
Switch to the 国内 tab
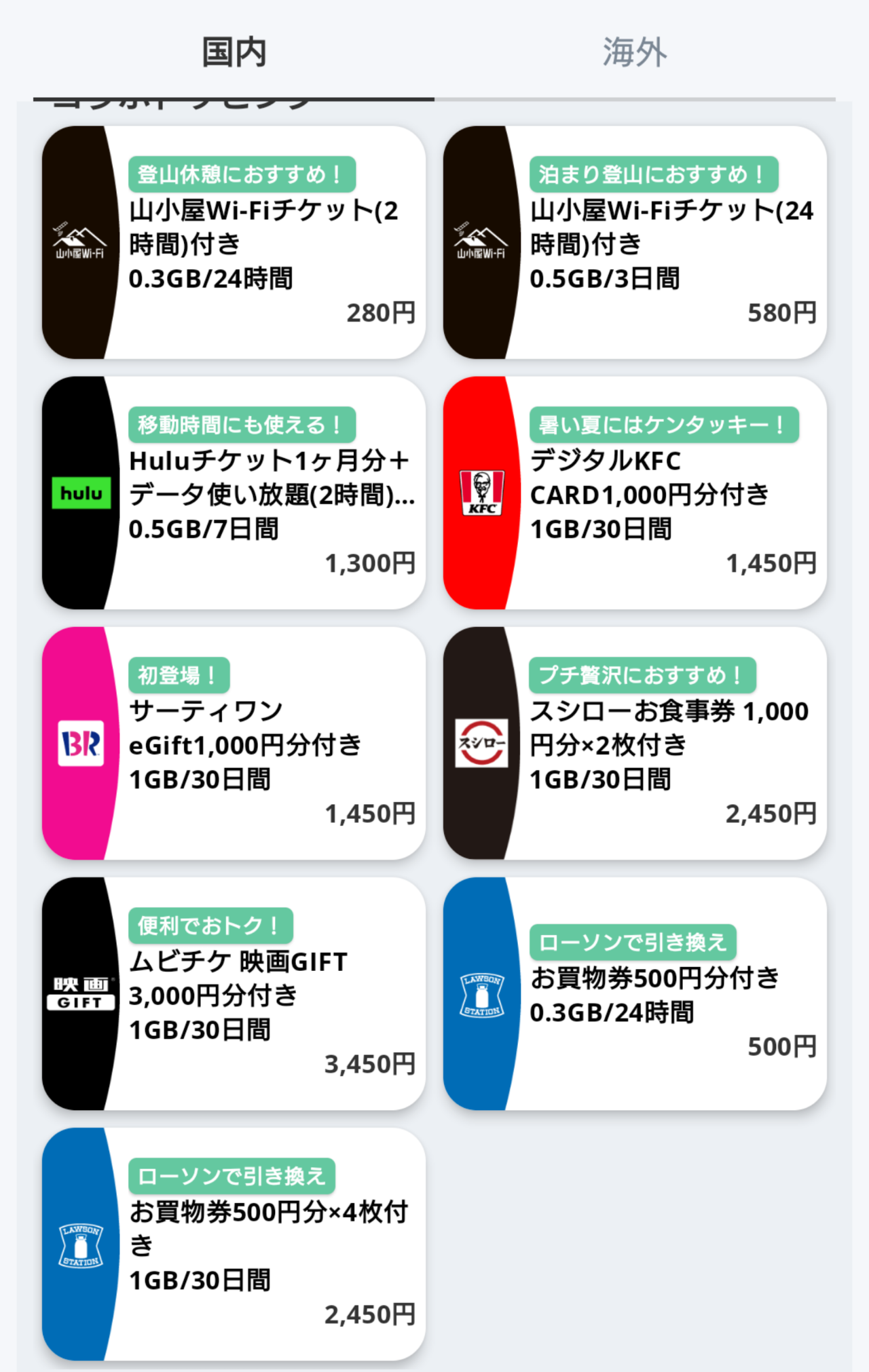pyautogui.click(x=234, y=53)
